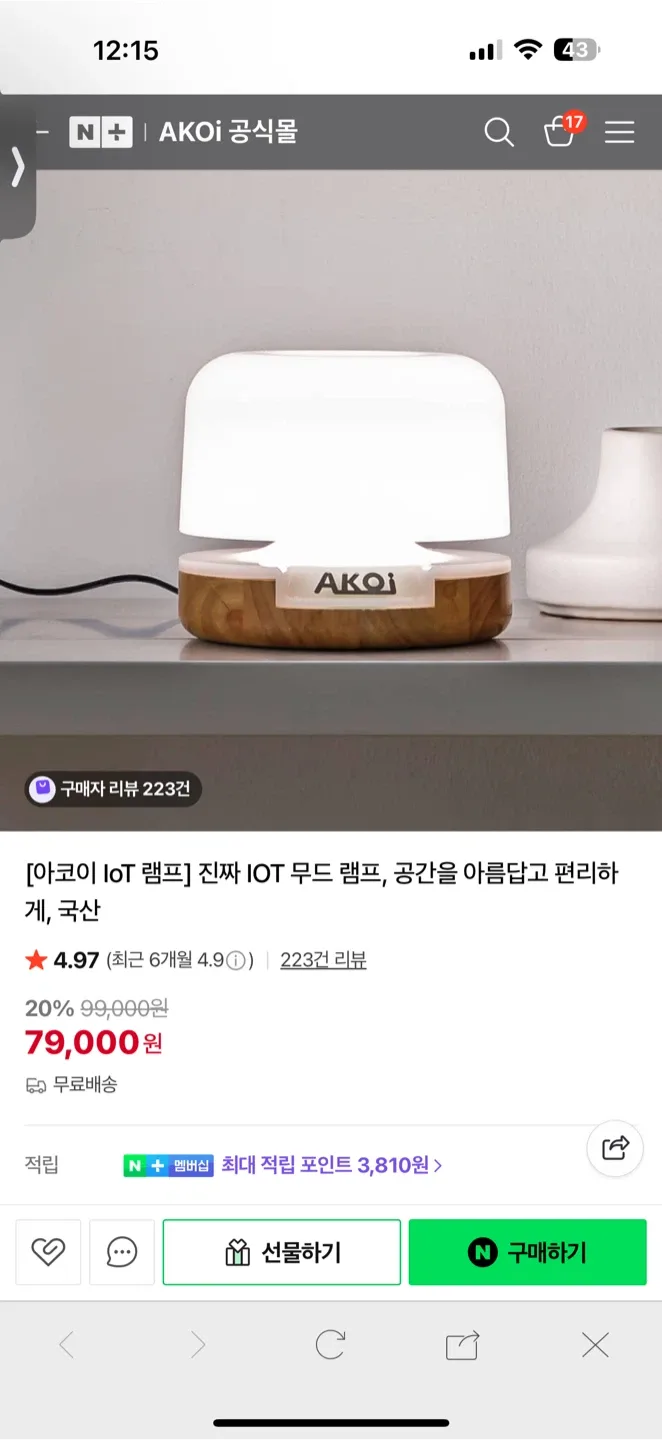
Task: Open in external browser icon
Action: [462, 1345]
